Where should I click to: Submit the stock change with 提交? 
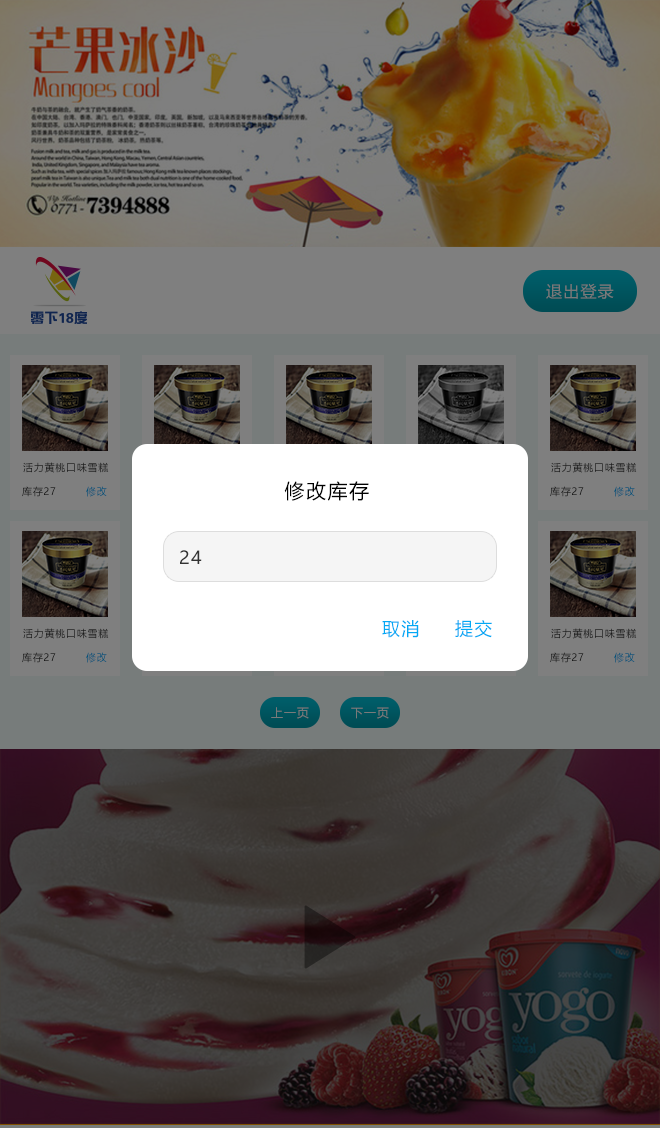tap(473, 629)
